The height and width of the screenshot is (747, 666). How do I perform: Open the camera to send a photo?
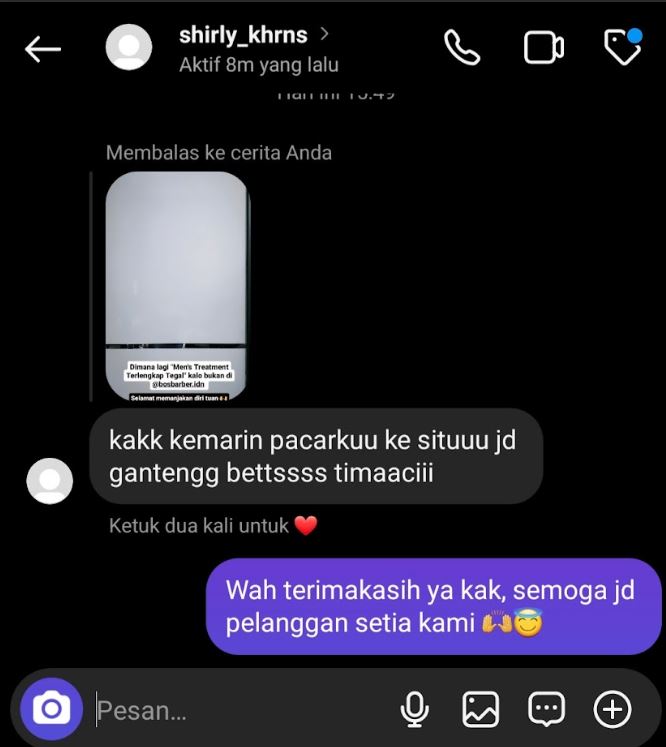click(x=51, y=709)
